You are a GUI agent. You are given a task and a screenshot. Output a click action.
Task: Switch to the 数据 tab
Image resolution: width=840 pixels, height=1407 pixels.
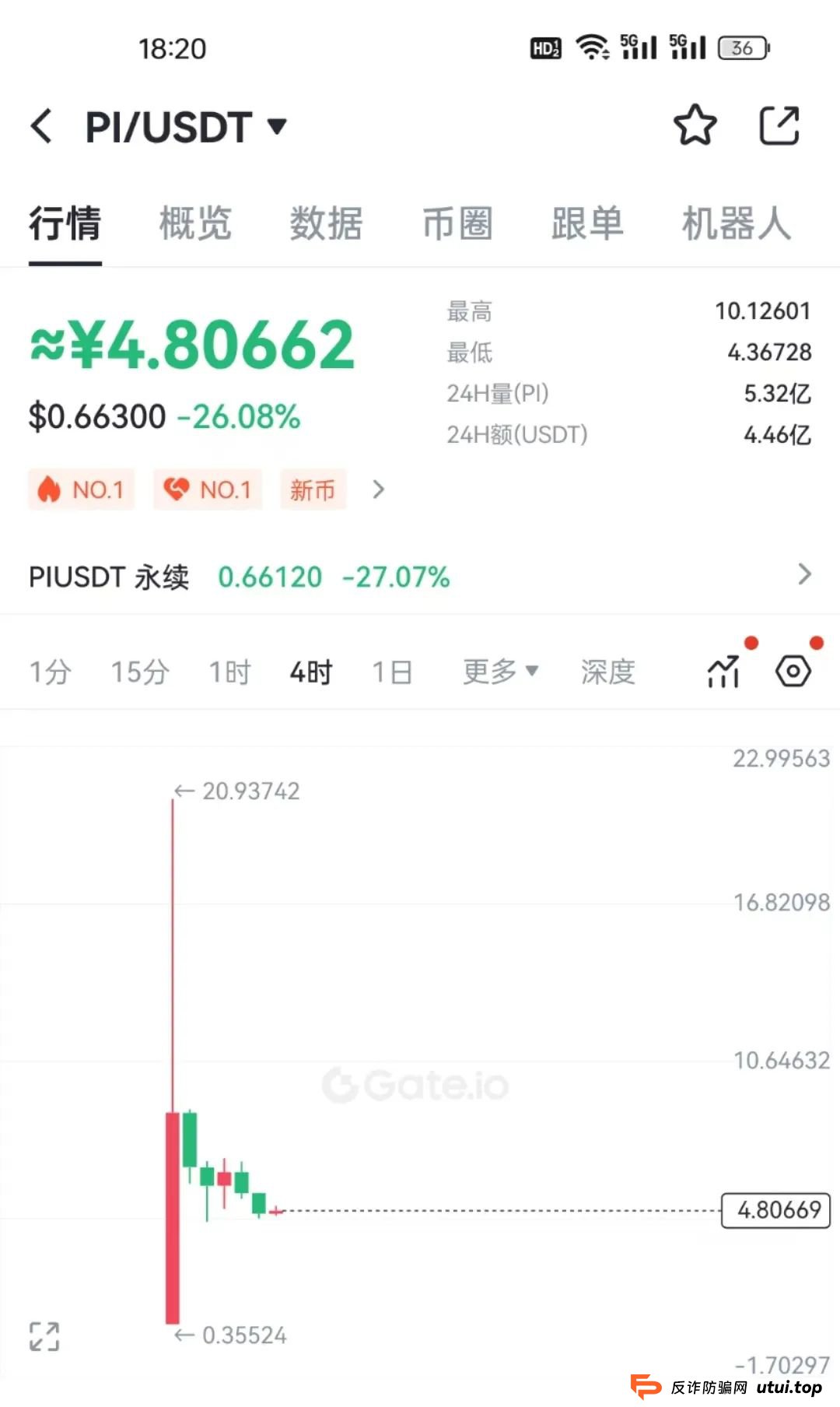point(326,223)
